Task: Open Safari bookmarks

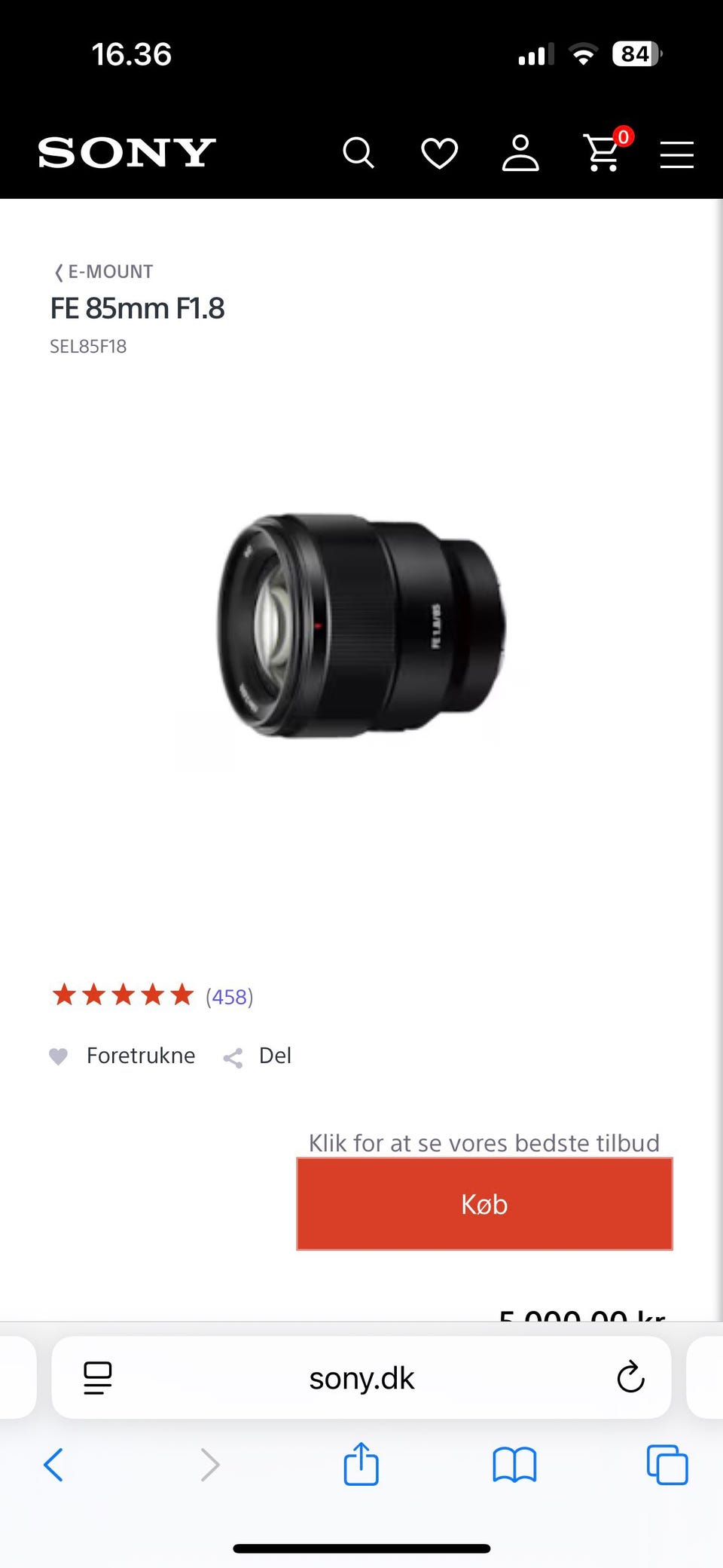Action: (514, 1466)
